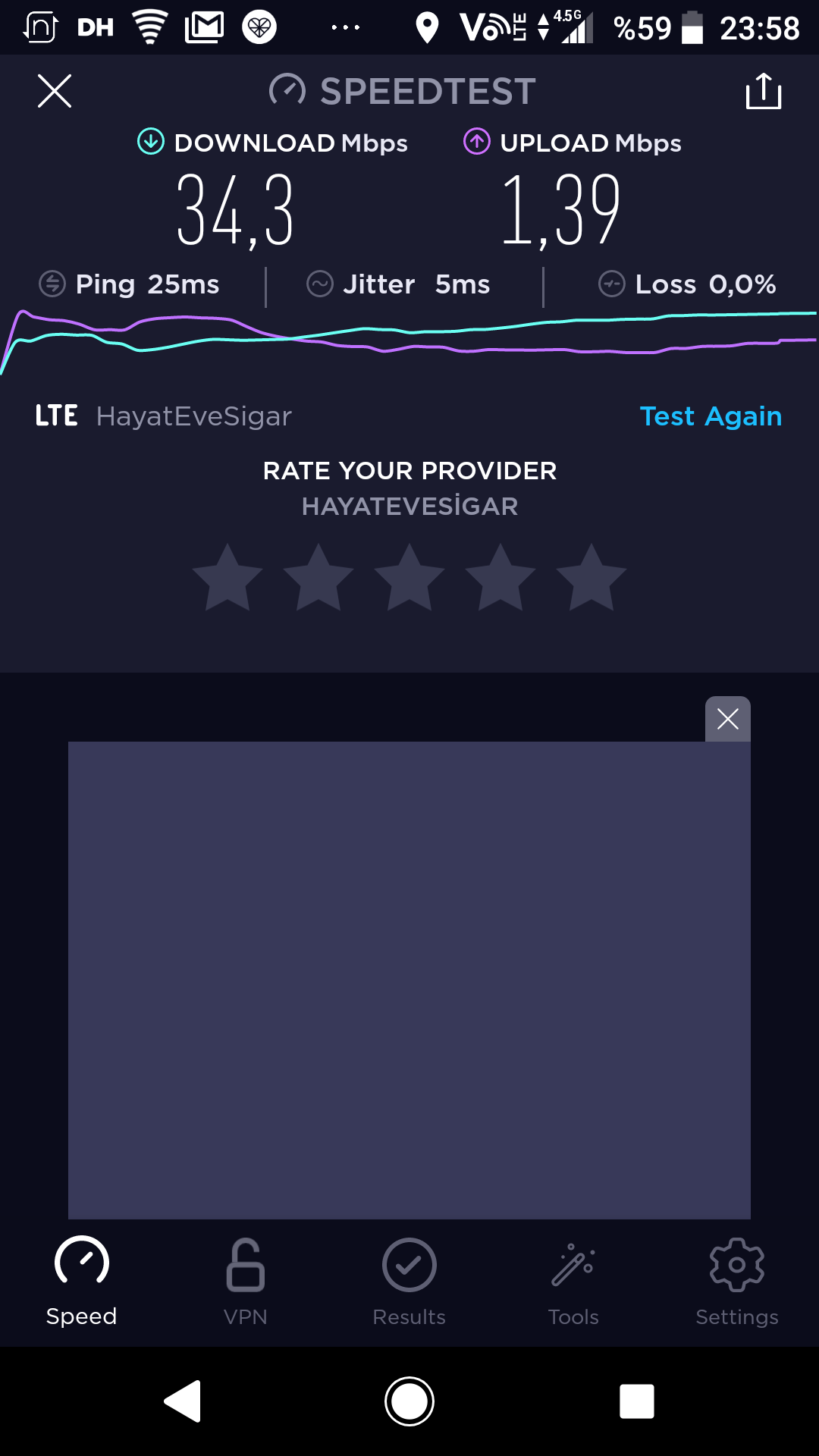
Task: Go to the Tools tab
Action: [x=573, y=1282]
